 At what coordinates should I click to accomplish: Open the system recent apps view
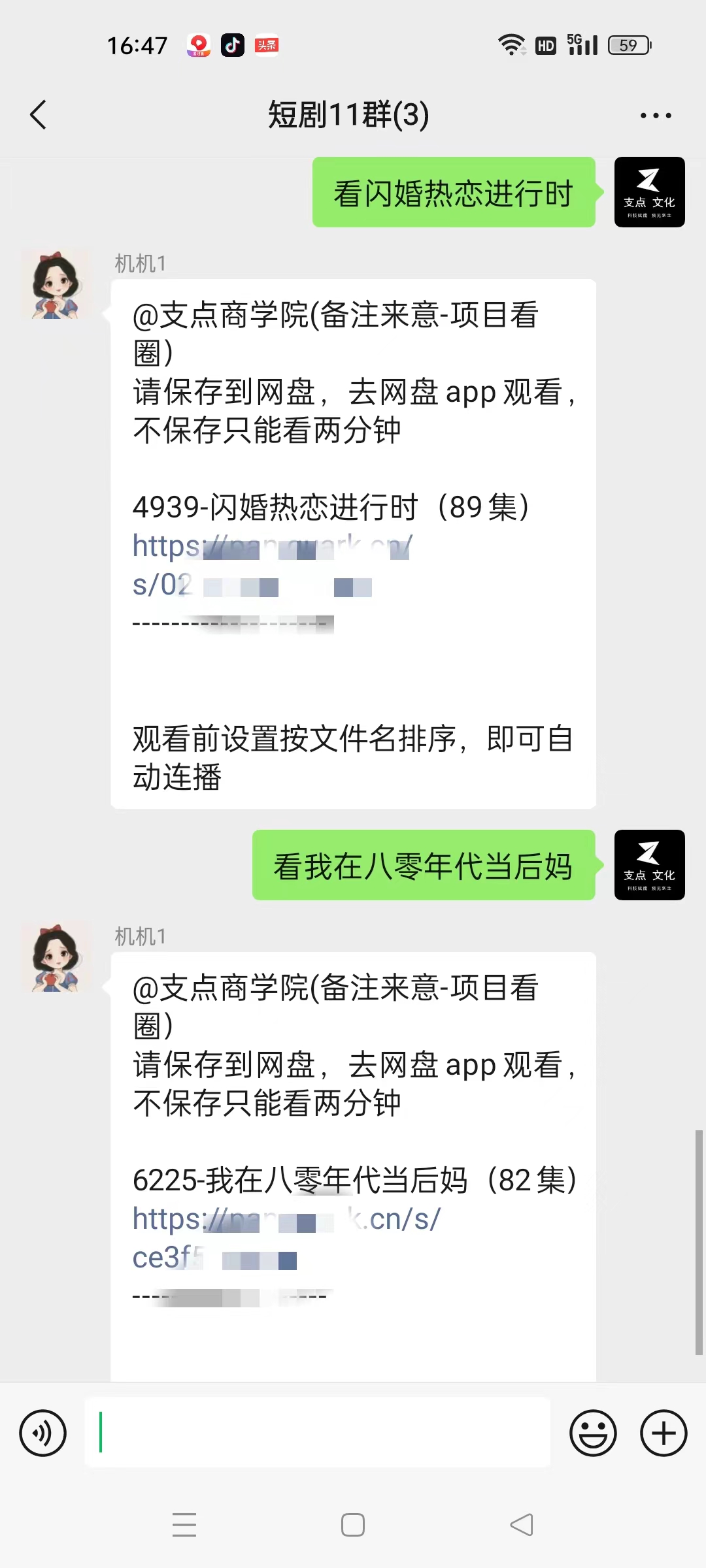click(x=184, y=1525)
